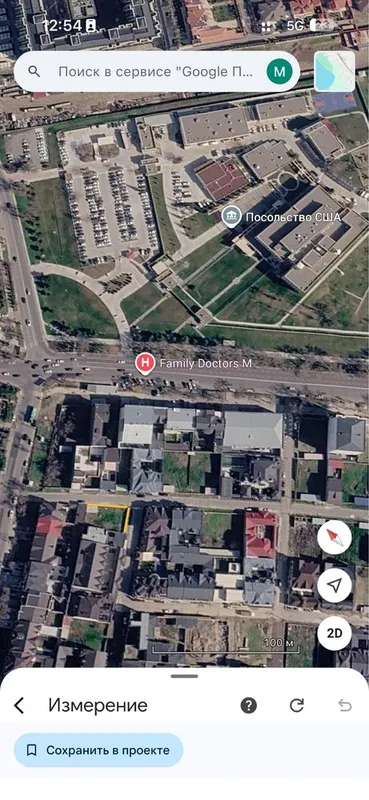369x800 pixels.
Task: Open the Family Doctors M marker
Action: (145, 364)
